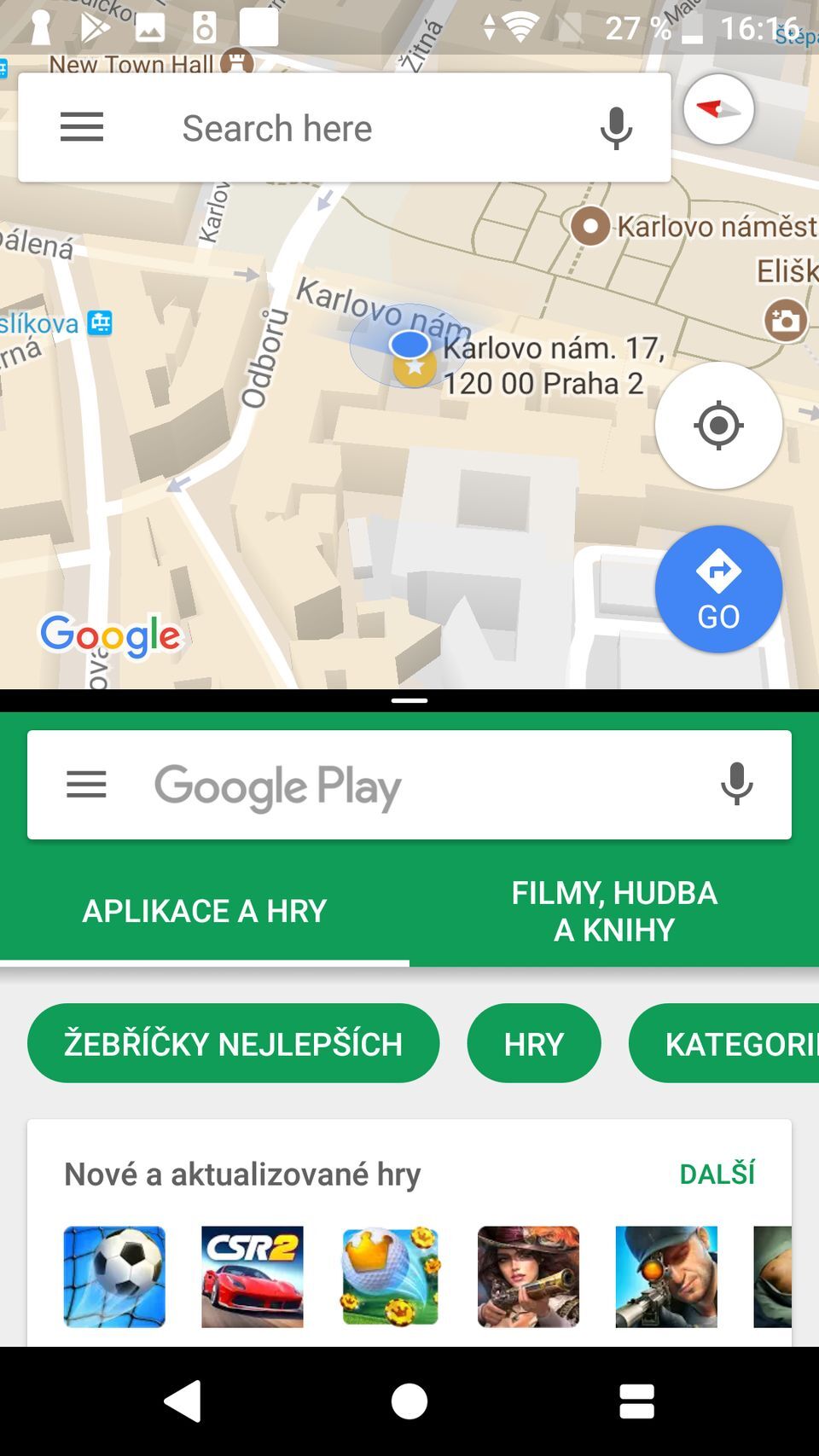Tap the tram station icon near Myslíkova
819x1456 pixels.
100,323
